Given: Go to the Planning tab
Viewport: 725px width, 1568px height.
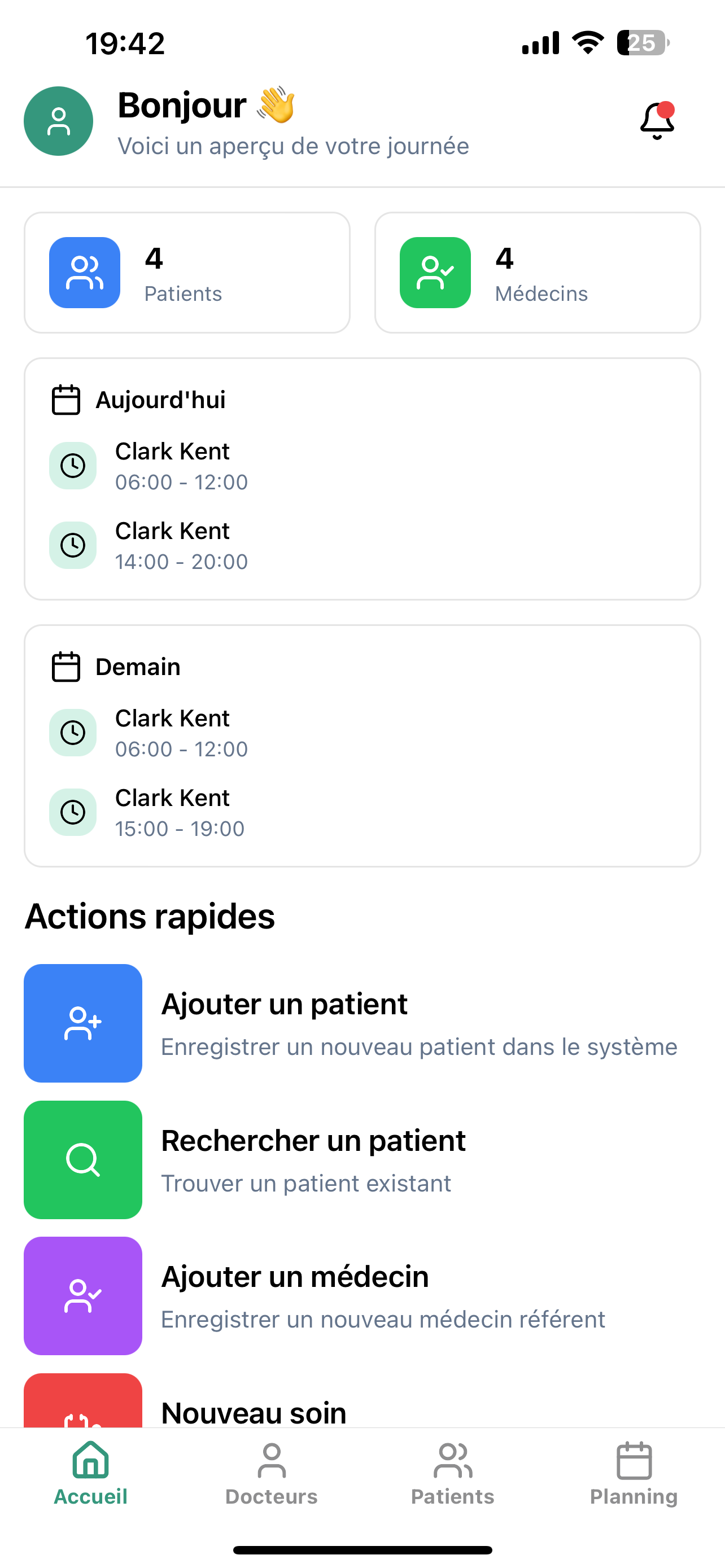Looking at the screenshot, I should tap(634, 1473).
